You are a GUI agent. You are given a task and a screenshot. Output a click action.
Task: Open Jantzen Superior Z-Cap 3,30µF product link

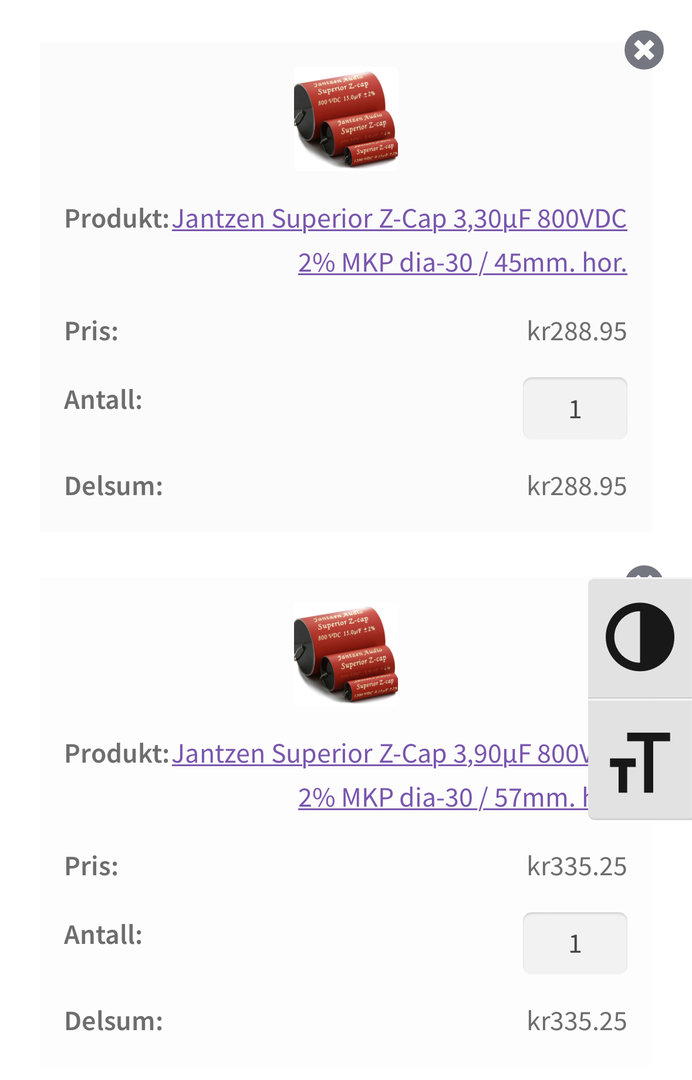click(399, 219)
